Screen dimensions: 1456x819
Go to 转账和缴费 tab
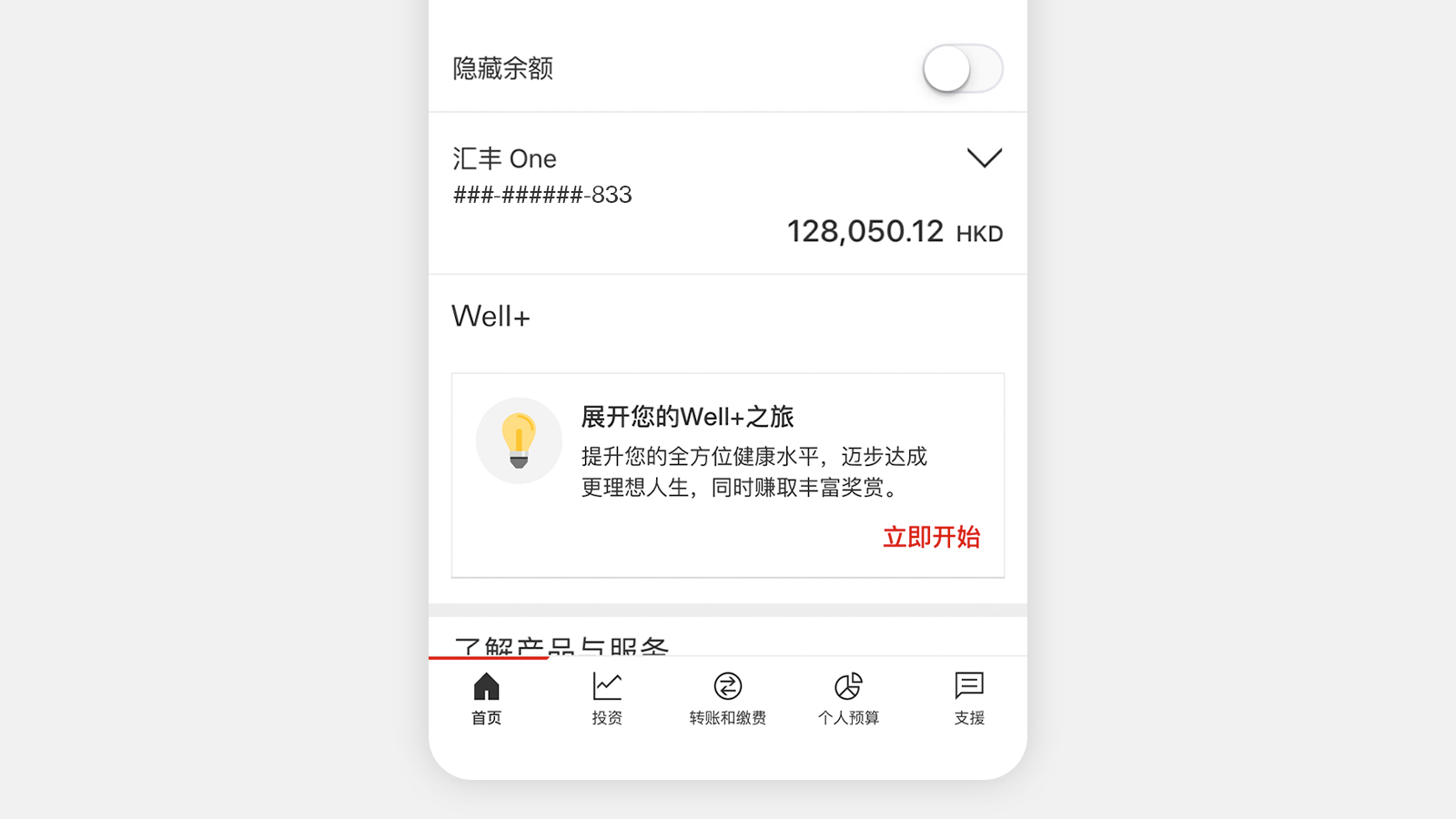tap(727, 698)
